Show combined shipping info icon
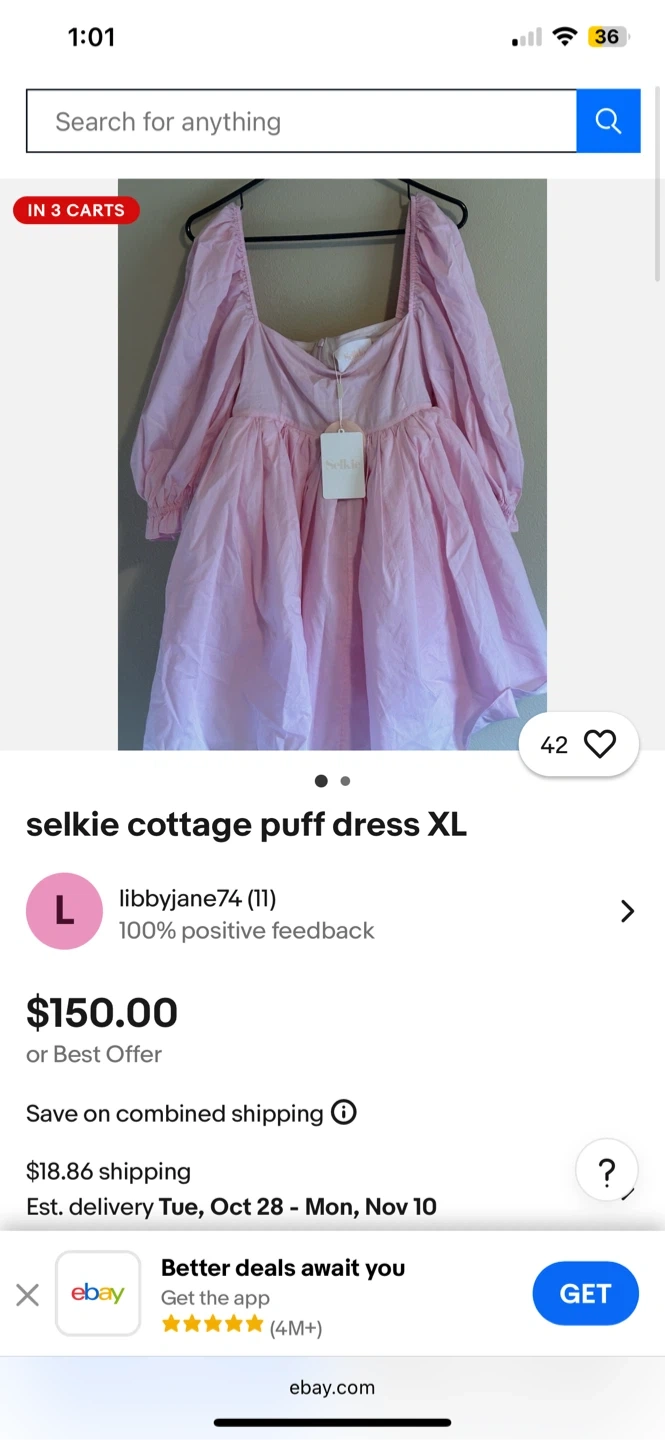The height and width of the screenshot is (1440, 665). click(x=344, y=1113)
